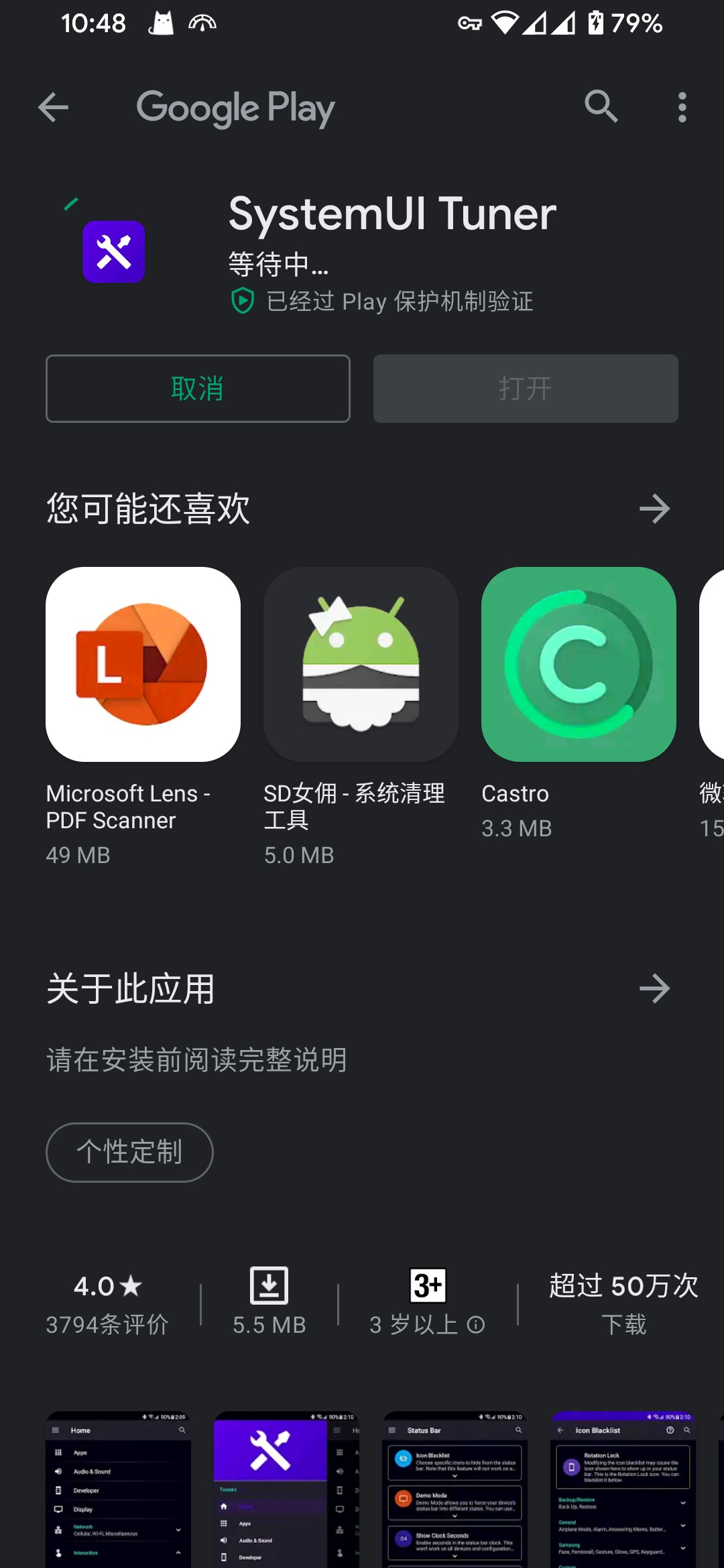724x1568 pixels.
Task: Expand 关于此应用 details arrow
Action: (654, 989)
